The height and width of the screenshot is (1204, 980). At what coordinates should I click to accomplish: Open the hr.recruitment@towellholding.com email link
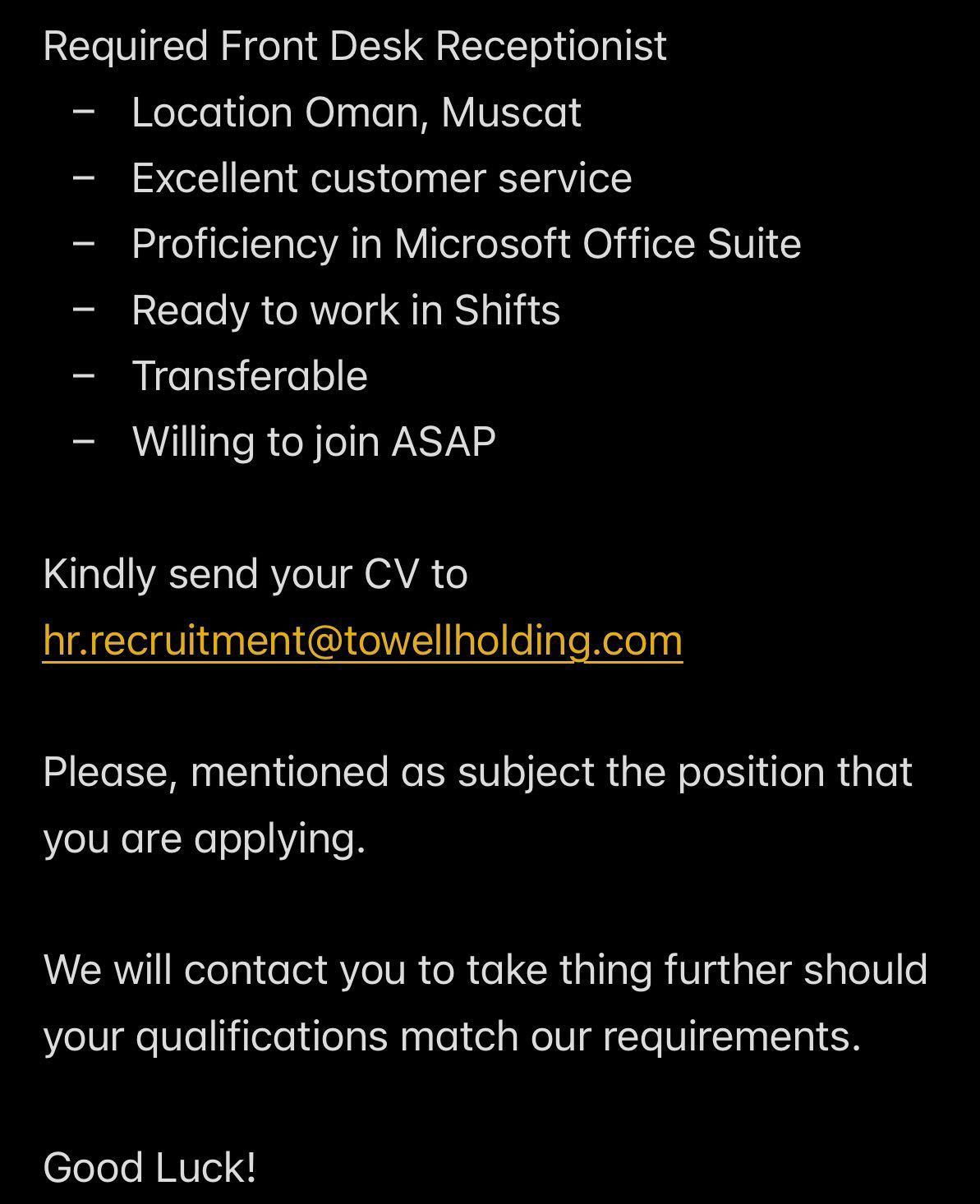(362, 641)
